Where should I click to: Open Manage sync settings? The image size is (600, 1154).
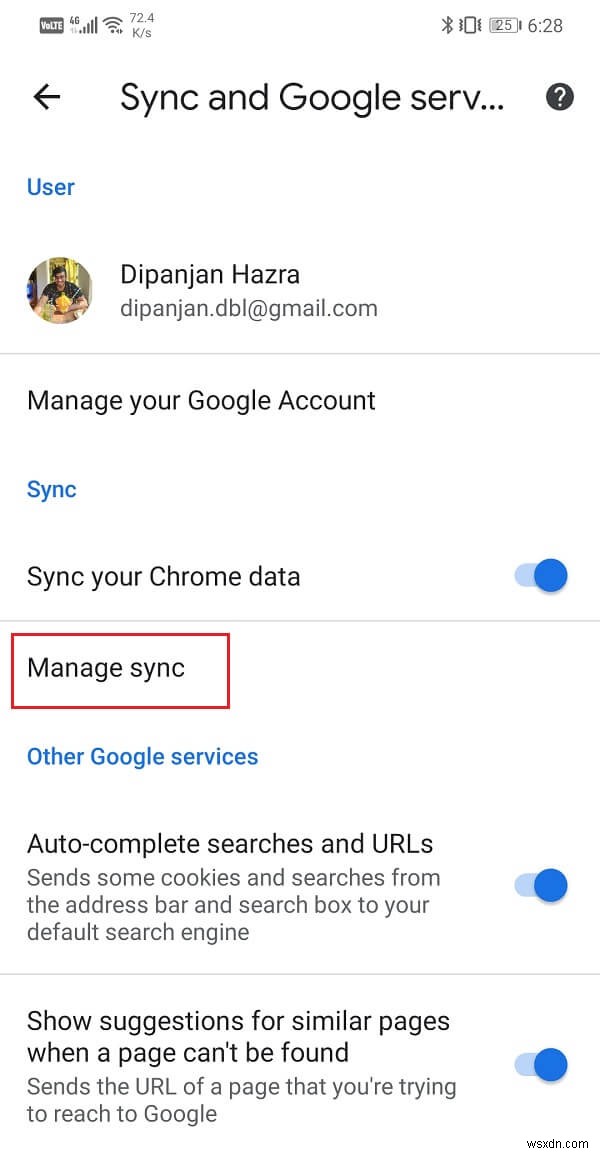107,668
